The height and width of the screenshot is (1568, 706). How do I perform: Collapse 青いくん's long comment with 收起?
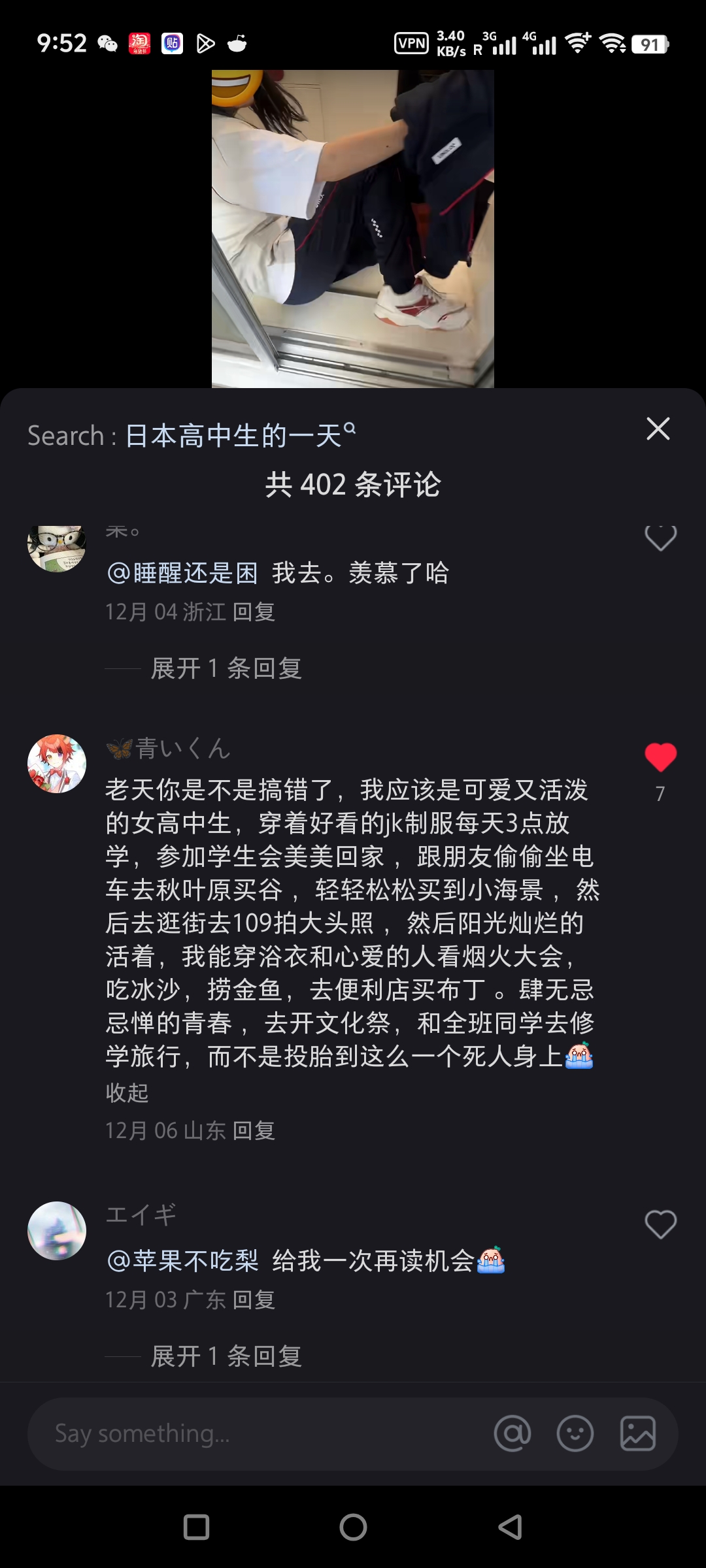(127, 1092)
